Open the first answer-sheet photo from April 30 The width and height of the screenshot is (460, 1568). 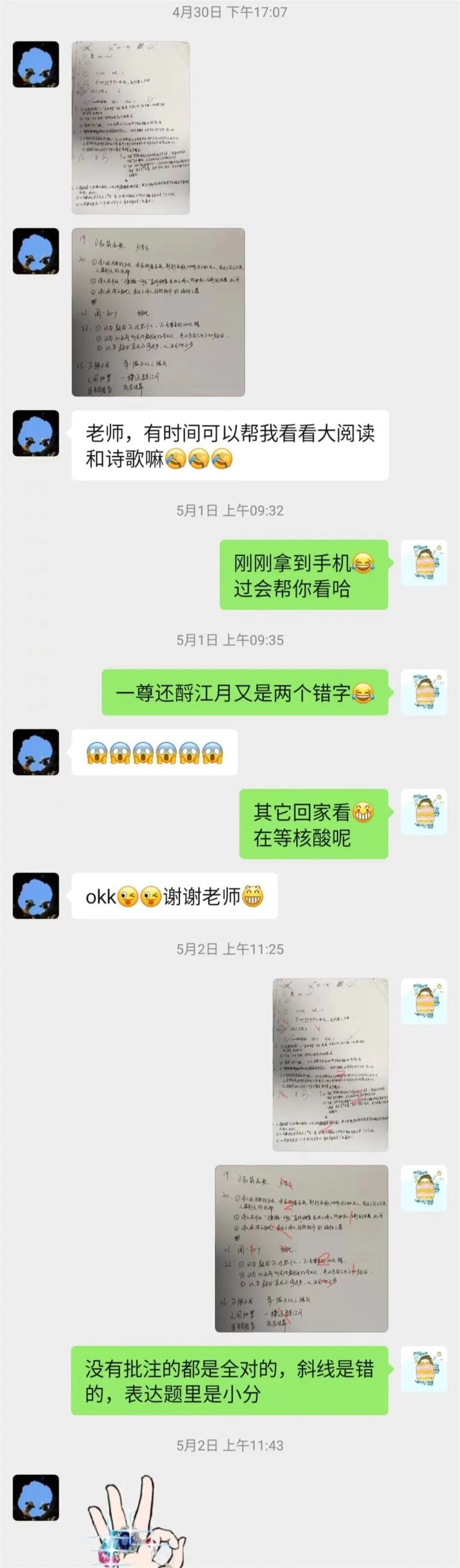pyautogui.click(x=130, y=128)
